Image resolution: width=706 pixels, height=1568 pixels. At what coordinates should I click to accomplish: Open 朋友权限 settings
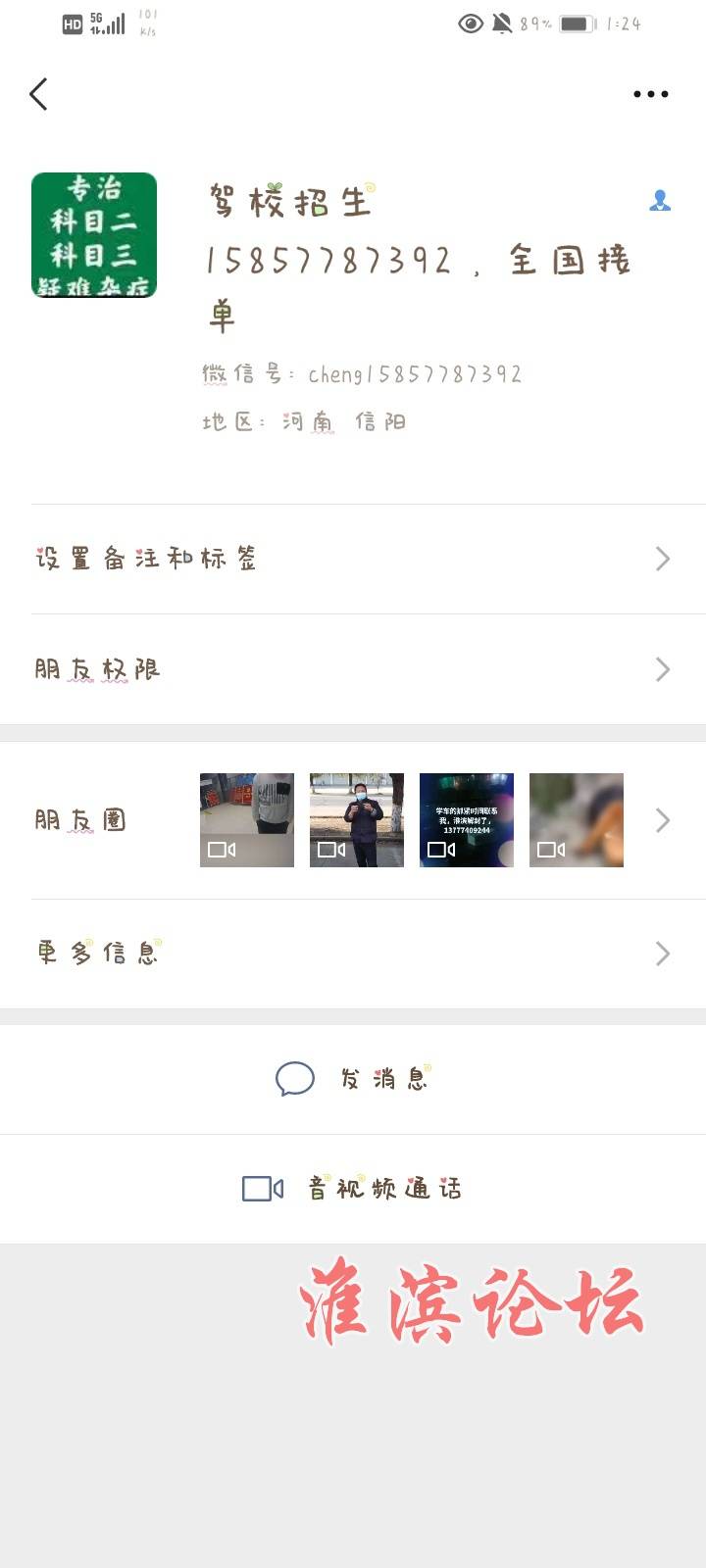point(353,669)
